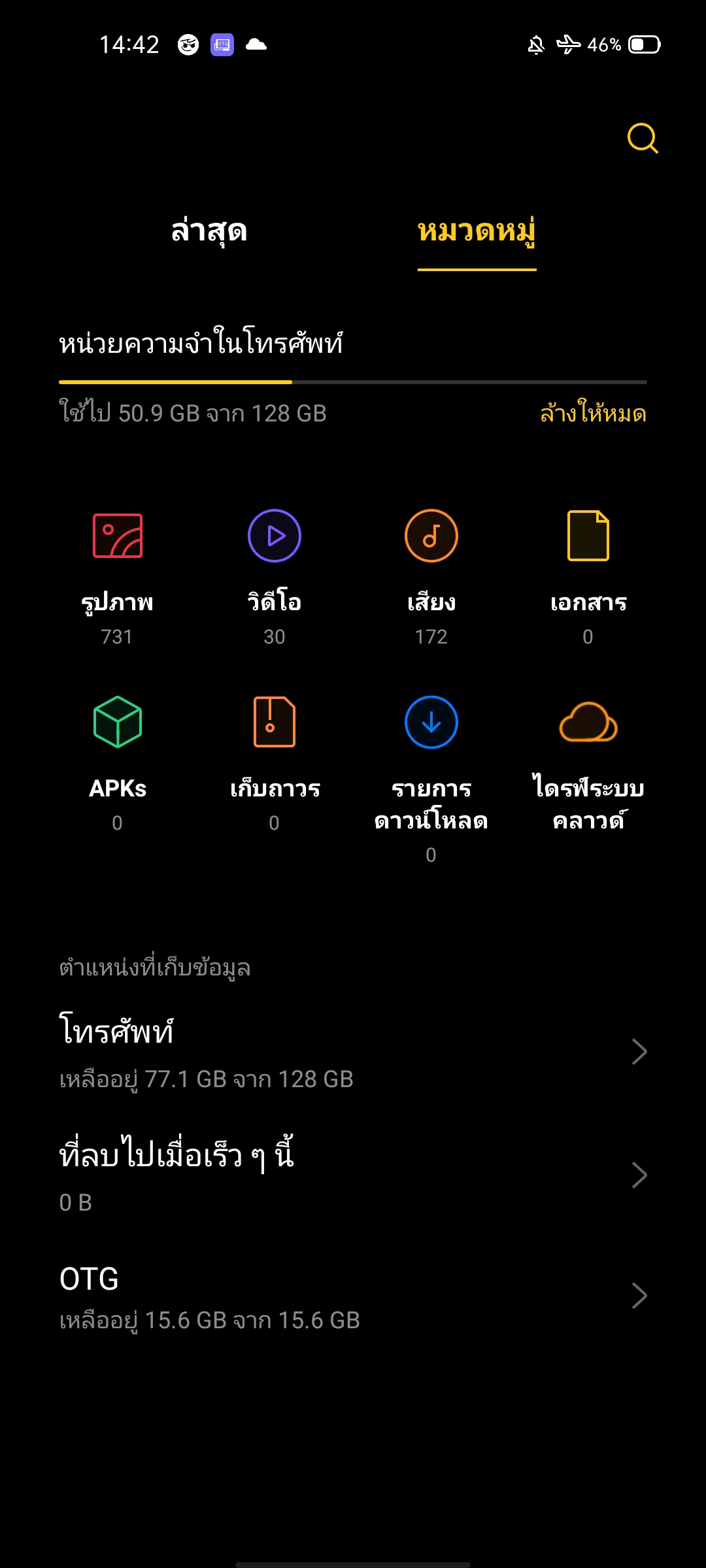The image size is (706, 1568).
Task: Switch to the ล่าสุด tab
Action: point(209,231)
